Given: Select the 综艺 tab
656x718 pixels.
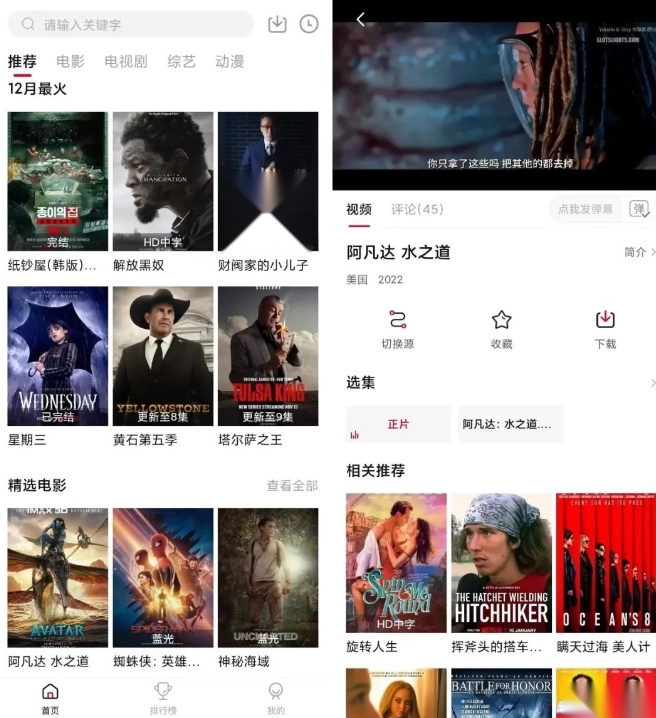Looking at the screenshot, I should pos(181,62).
